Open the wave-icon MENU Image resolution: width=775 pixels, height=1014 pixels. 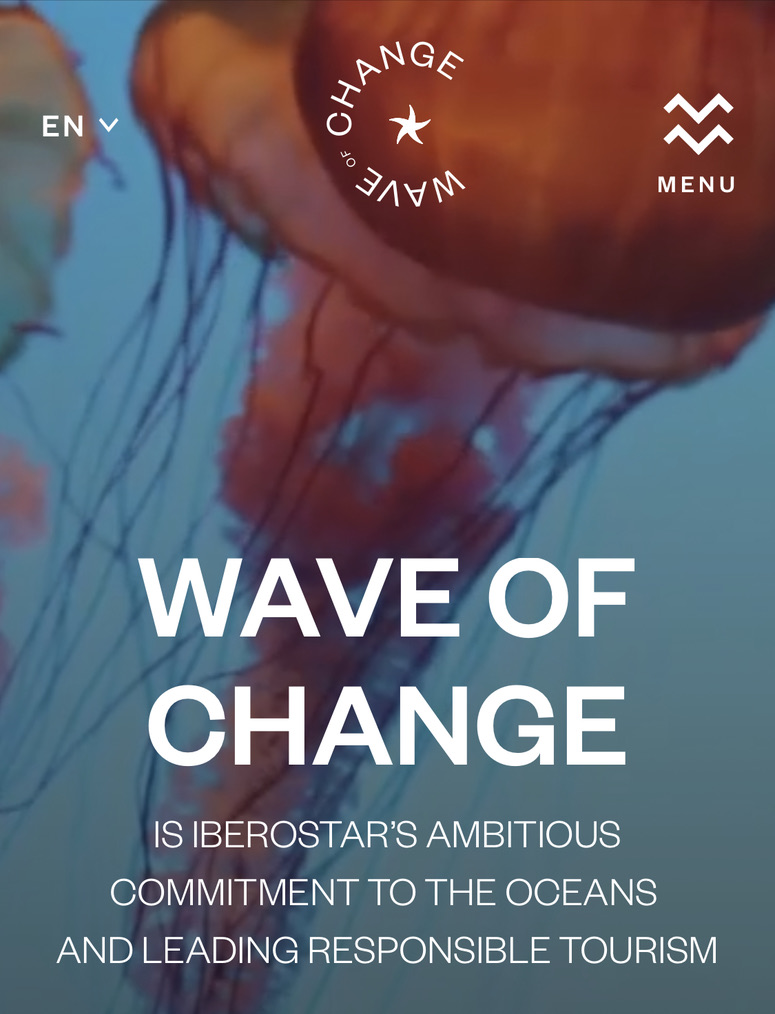697,143
